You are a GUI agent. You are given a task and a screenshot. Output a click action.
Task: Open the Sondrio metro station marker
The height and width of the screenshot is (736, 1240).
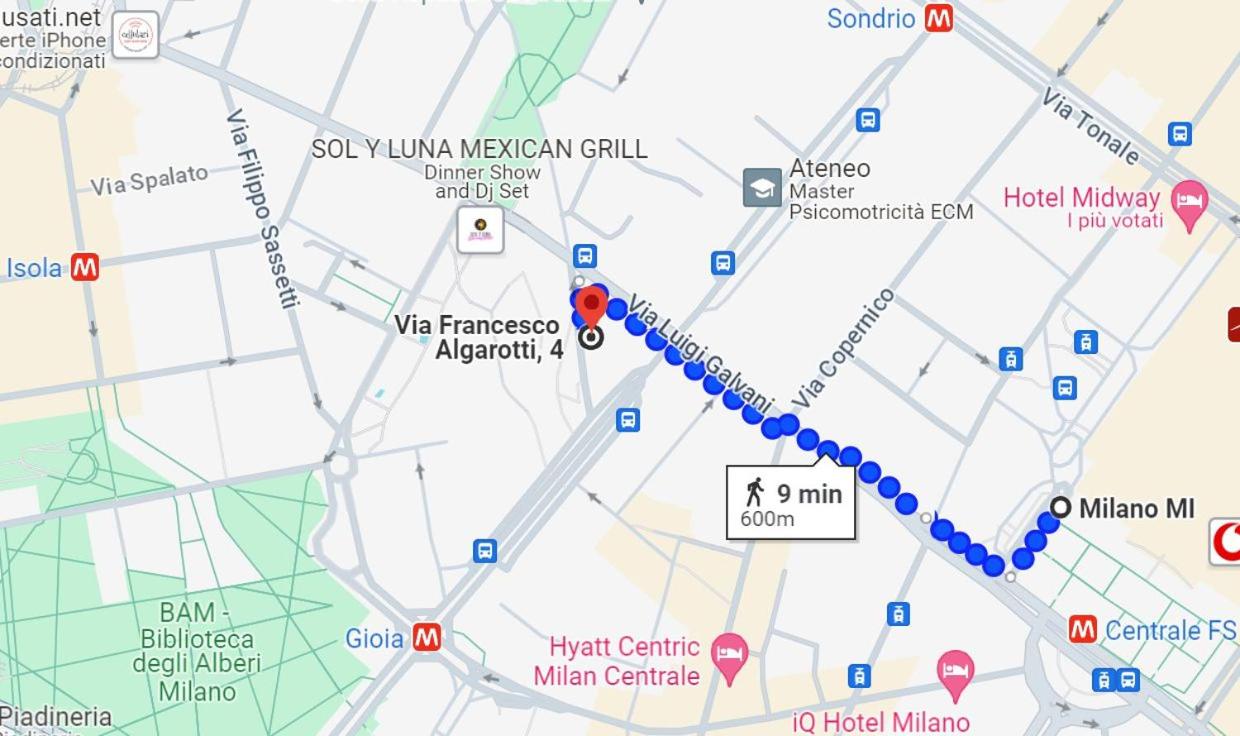click(938, 19)
